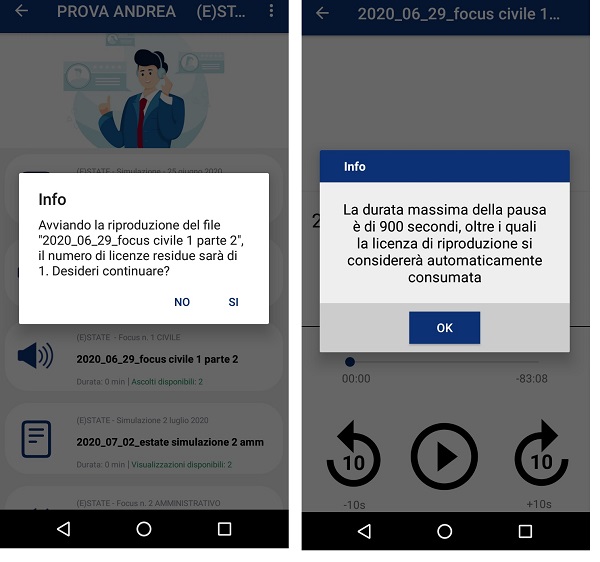Tap the audio progress slider
600x562 pixels.
click(350, 362)
